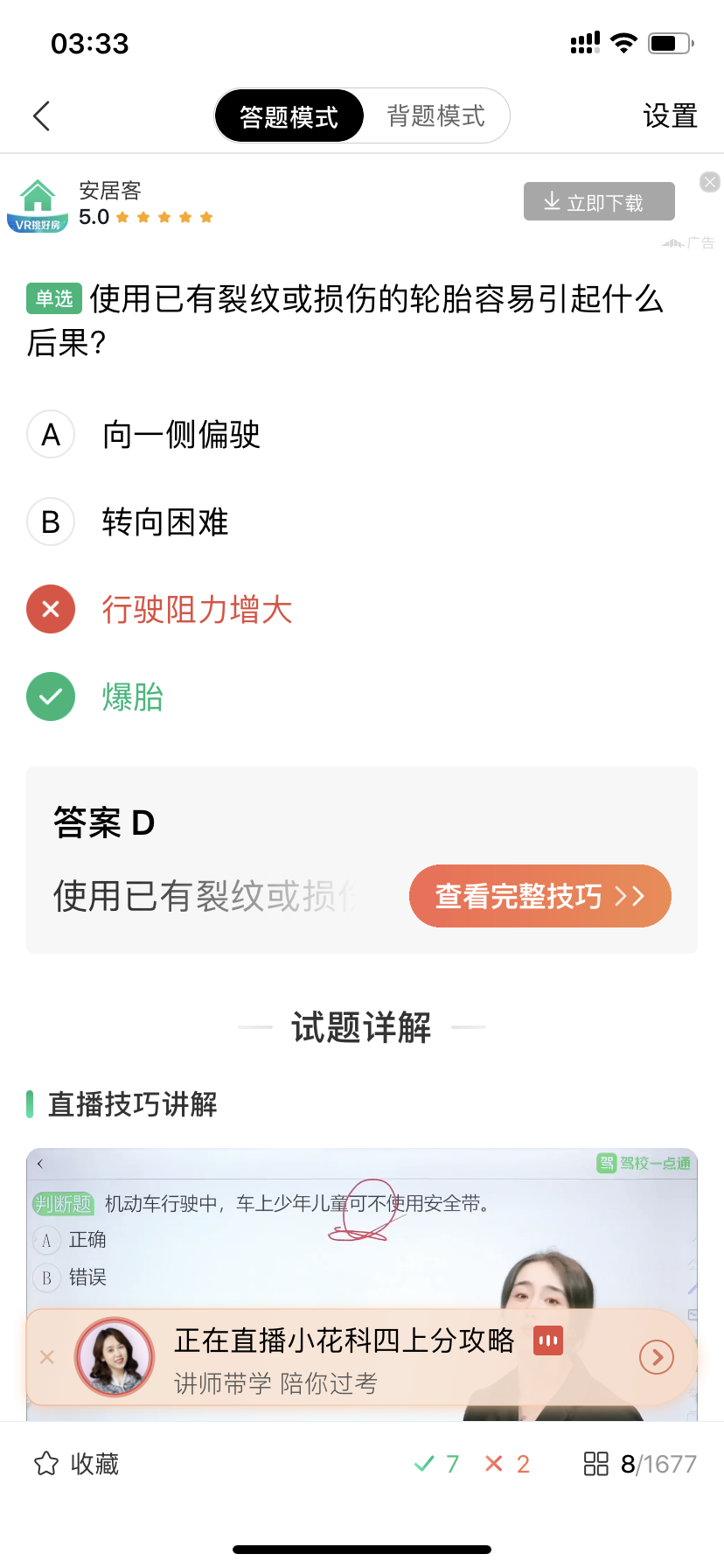Image resolution: width=724 pixels, height=1568 pixels.
Task: Dismiss the live broadcast banner
Action: 47,1357
